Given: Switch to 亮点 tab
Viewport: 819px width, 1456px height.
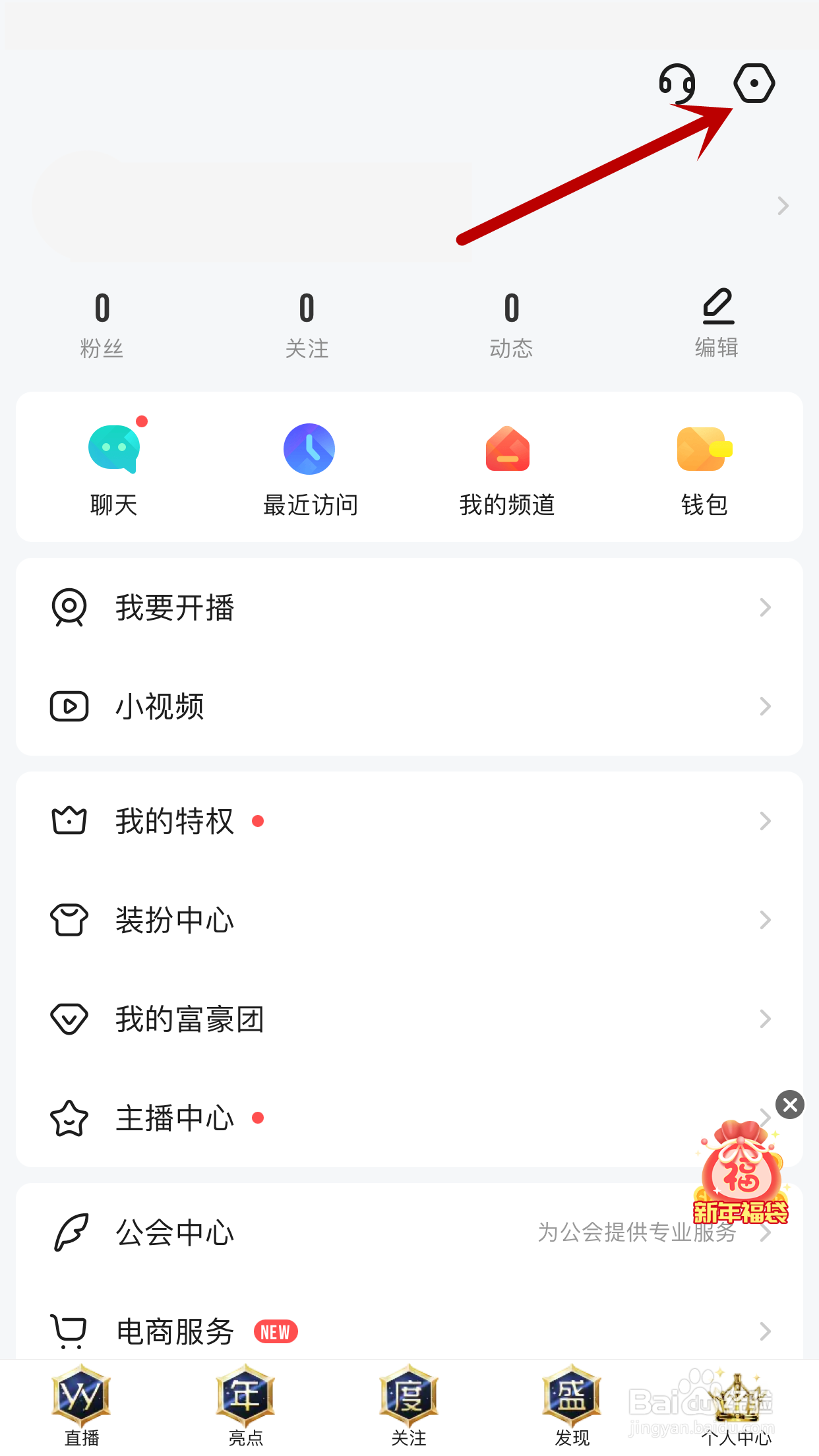Looking at the screenshot, I should point(245,1406).
